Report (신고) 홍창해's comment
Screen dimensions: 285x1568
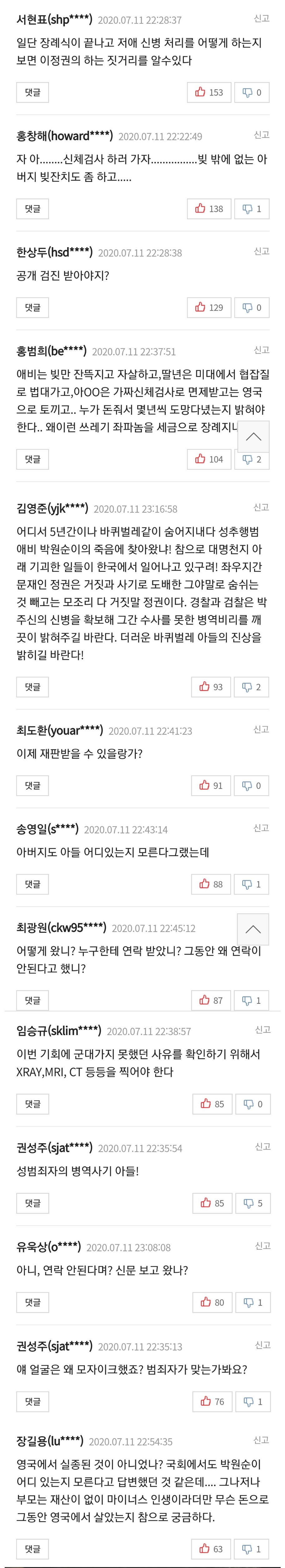coord(261,135)
